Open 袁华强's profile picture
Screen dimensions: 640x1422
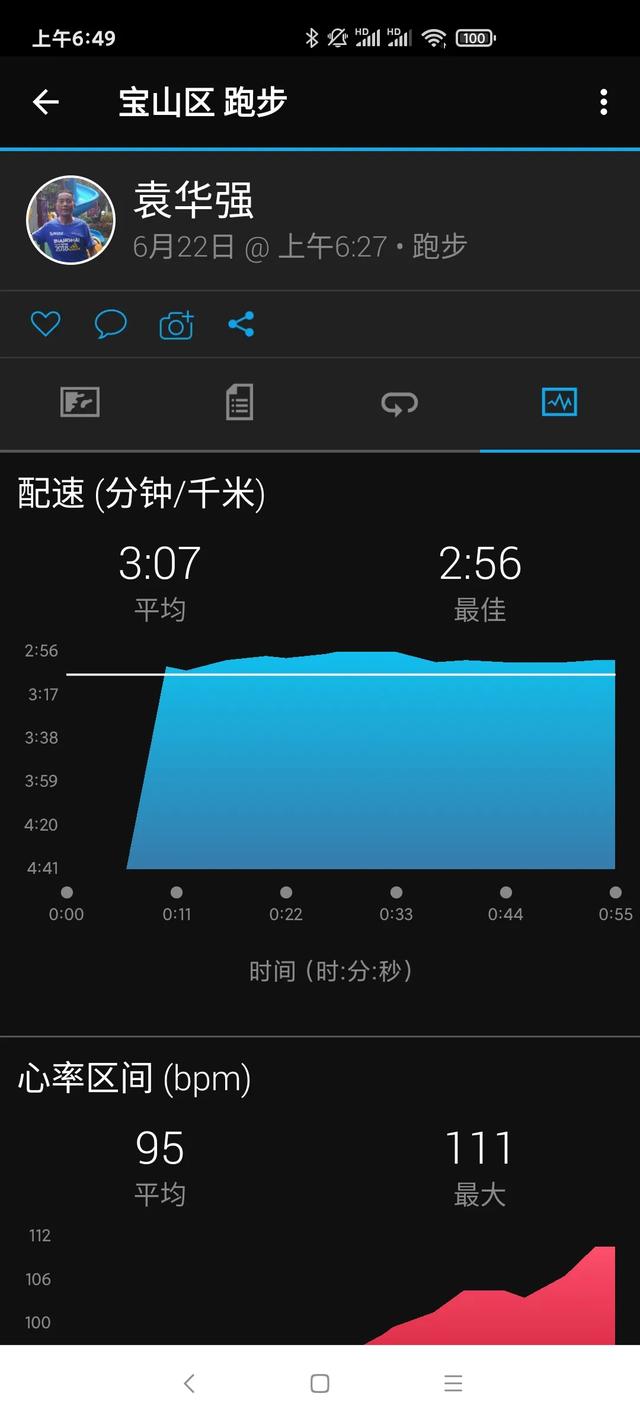tap(70, 220)
